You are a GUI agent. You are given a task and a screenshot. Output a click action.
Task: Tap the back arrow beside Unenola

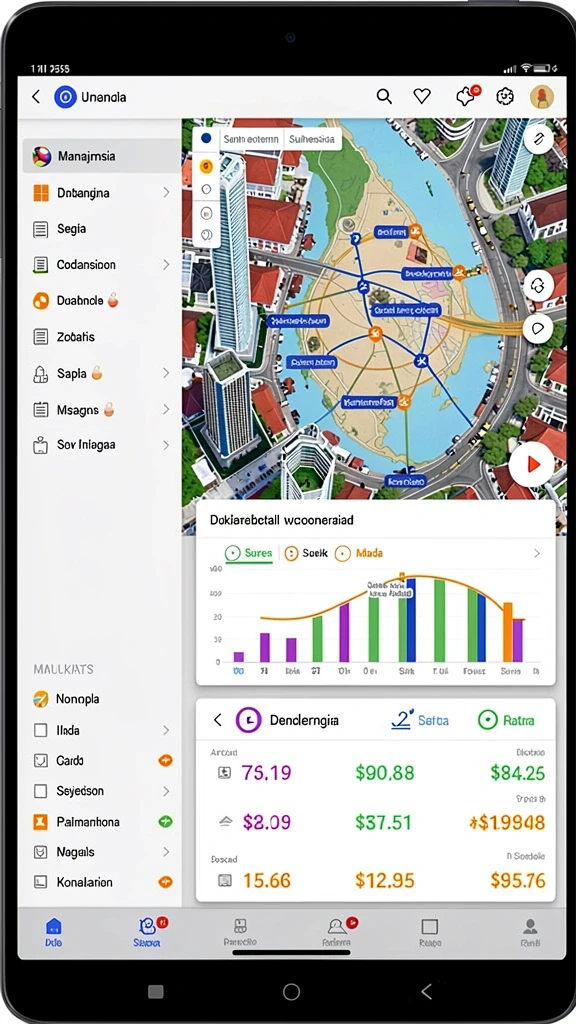(x=36, y=97)
